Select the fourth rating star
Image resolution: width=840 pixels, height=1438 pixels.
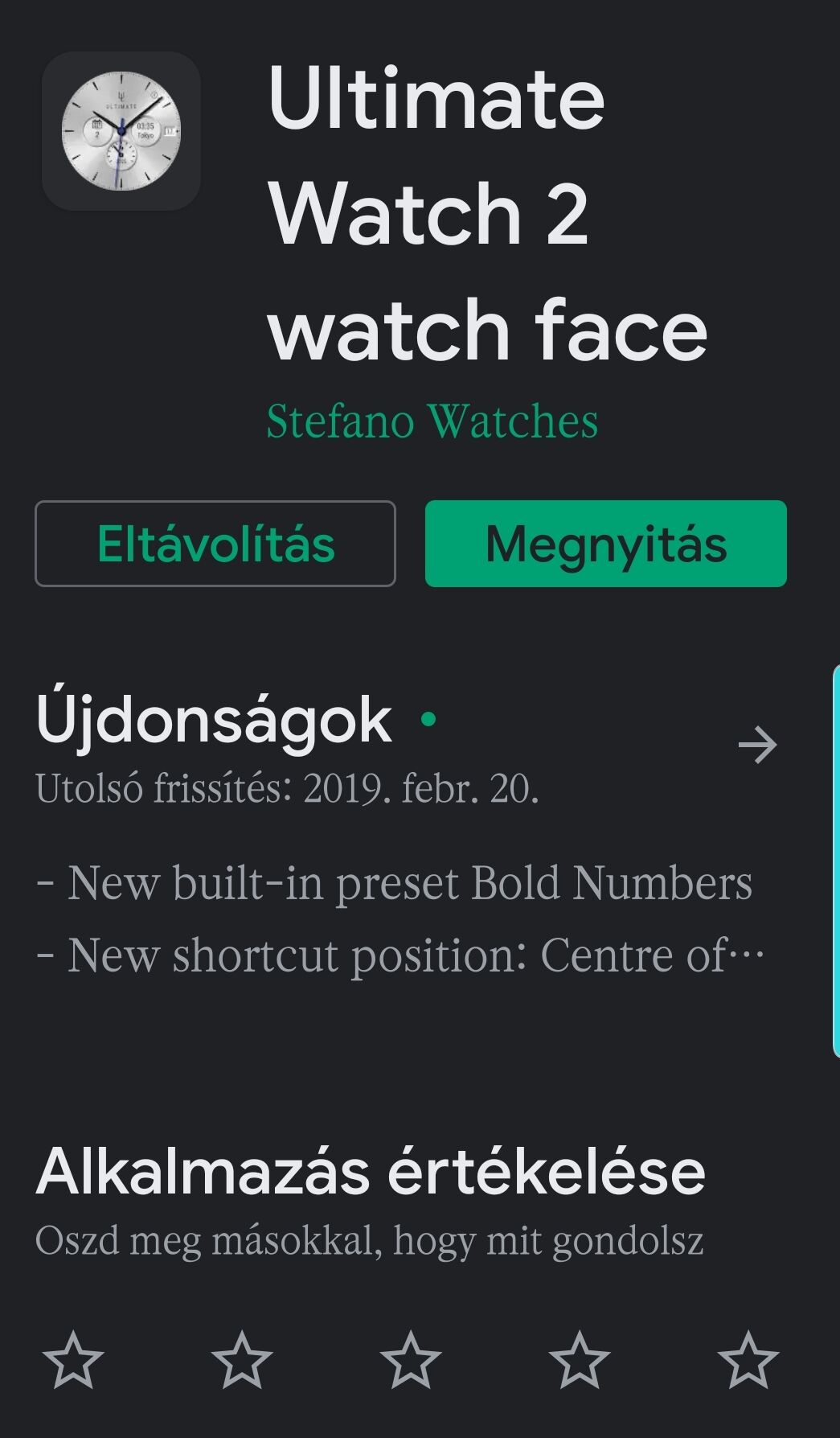click(580, 1360)
